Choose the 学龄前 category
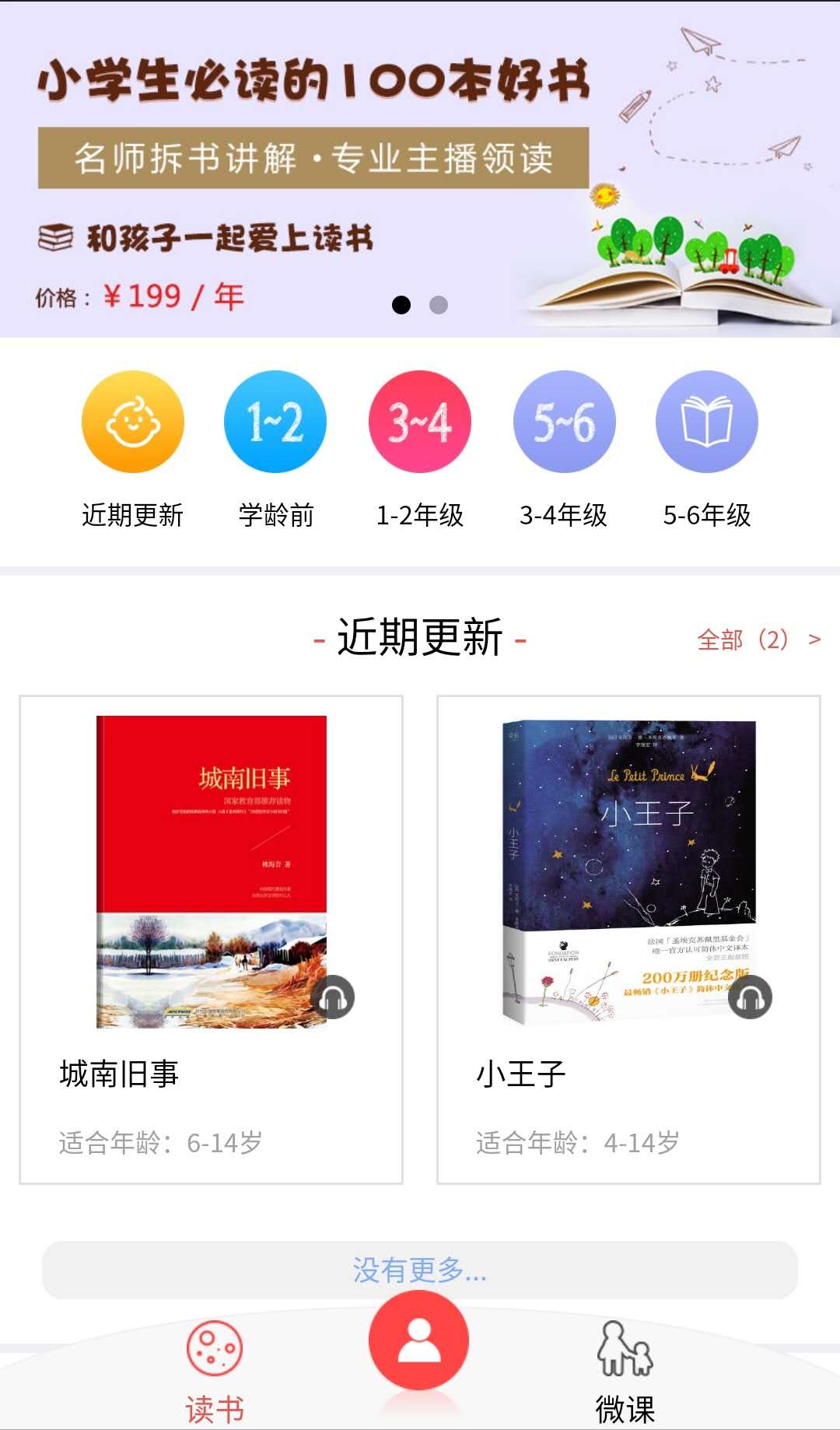The image size is (840, 1430). click(x=275, y=447)
